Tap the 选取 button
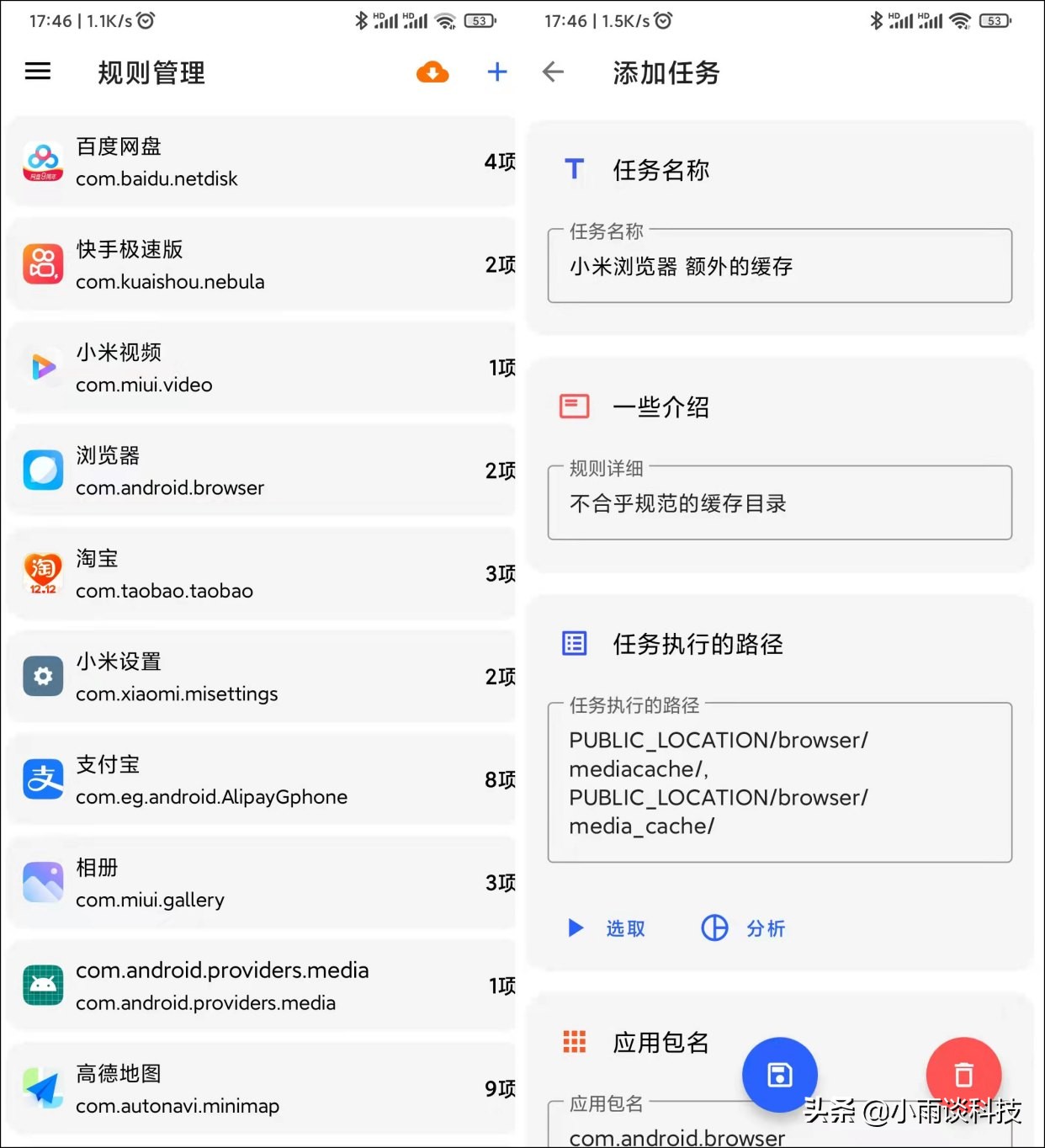The width and height of the screenshot is (1045, 1148). click(607, 928)
